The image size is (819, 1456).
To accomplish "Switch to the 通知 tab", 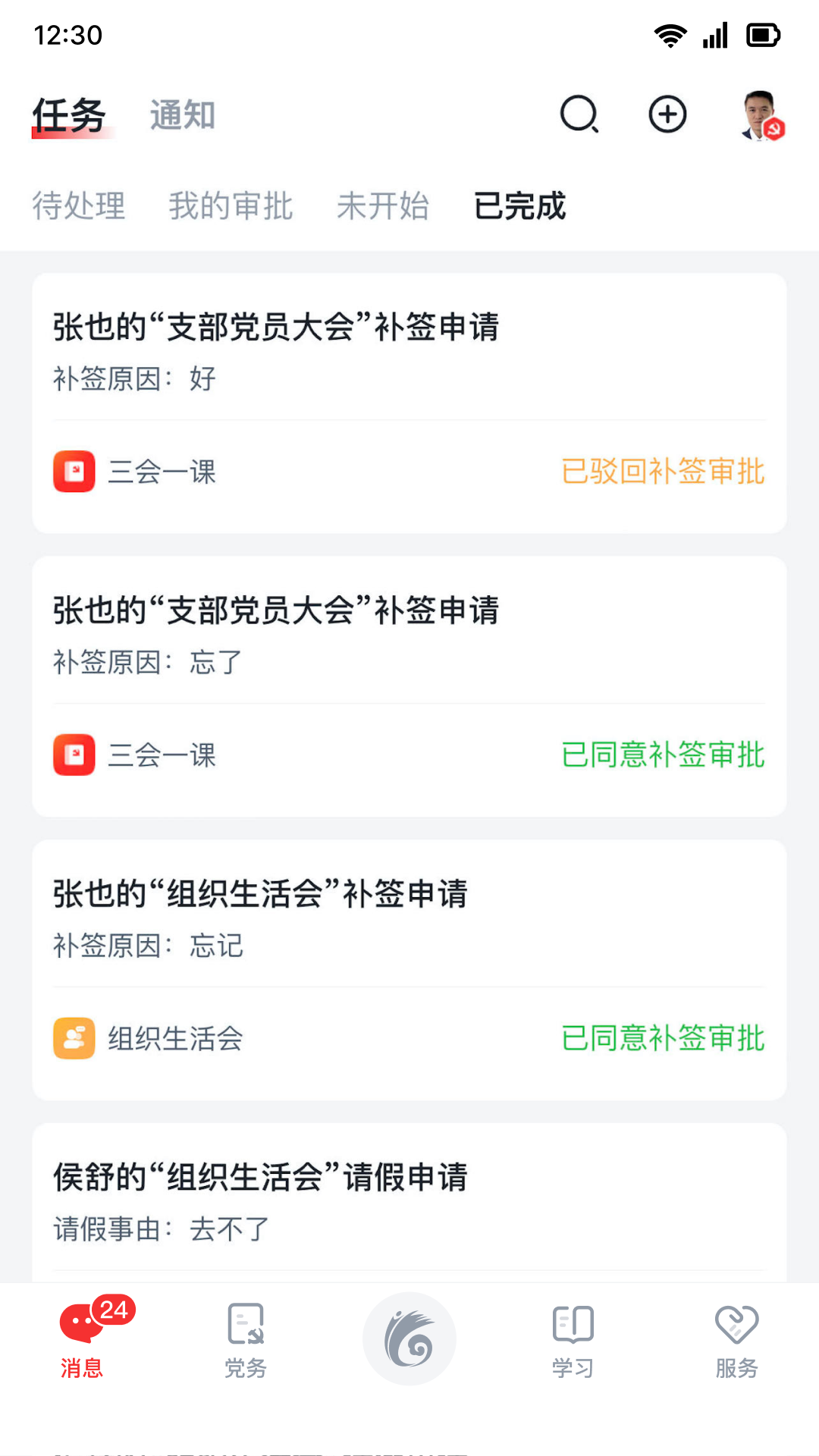I will coord(182,116).
